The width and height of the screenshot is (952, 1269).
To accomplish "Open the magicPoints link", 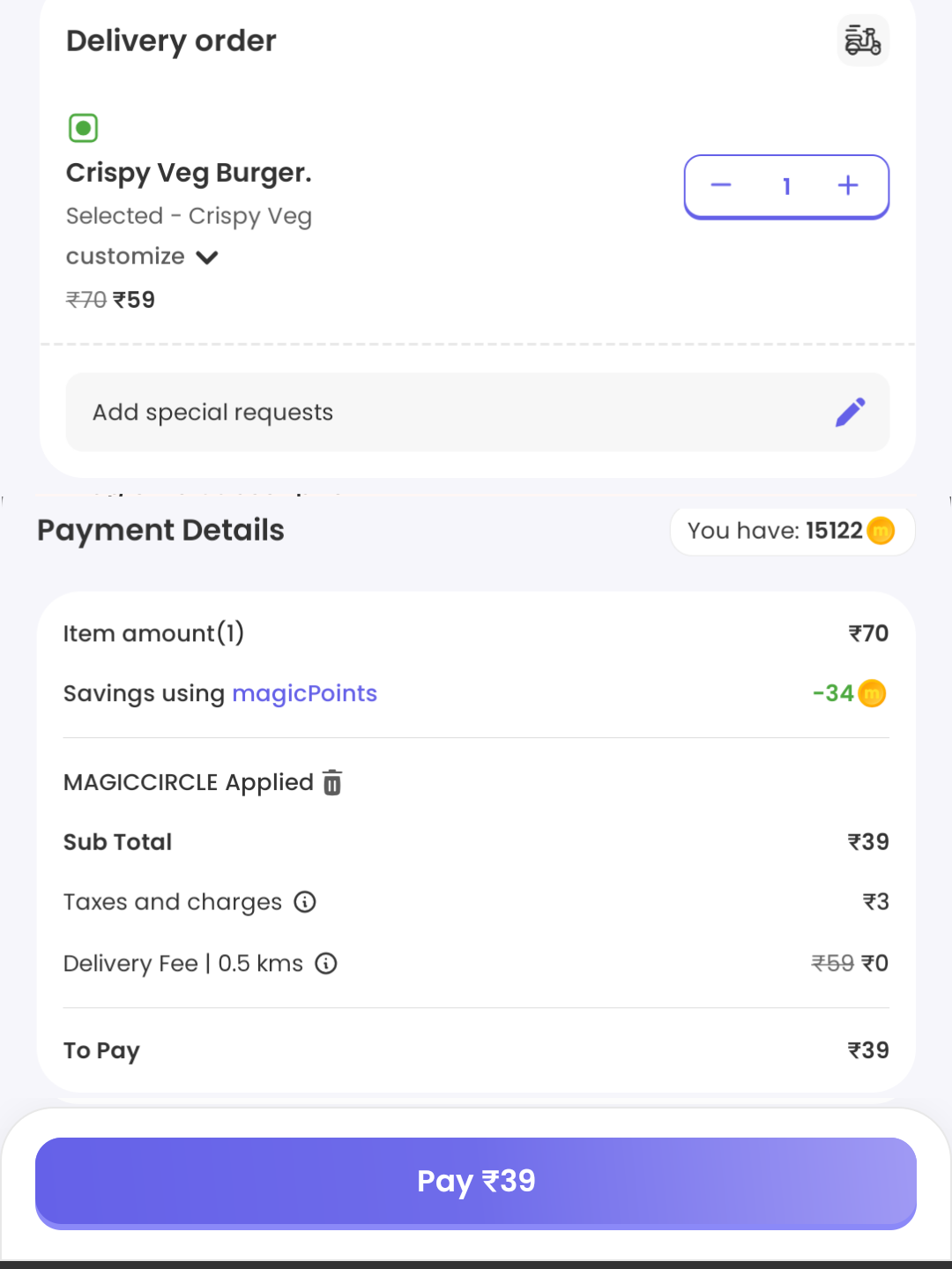I will click(x=304, y=693).
